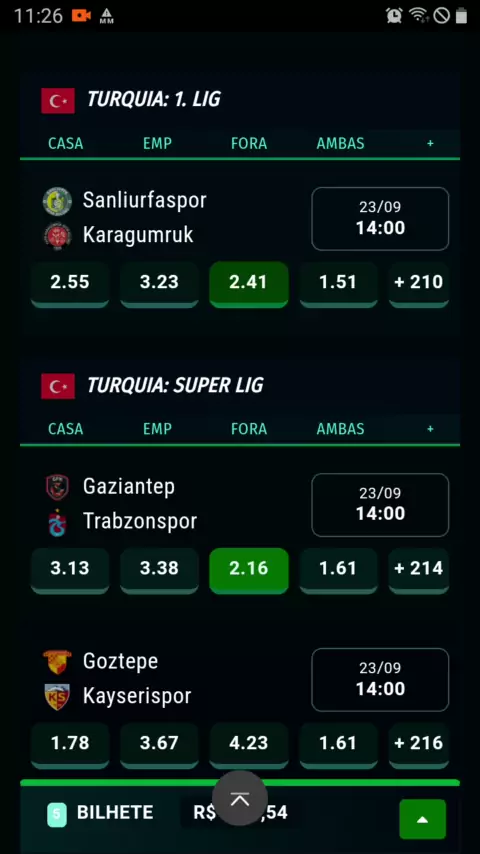Expand the Bilhete bet slip arrow
480x854 pixels.
tap(422, 819)
